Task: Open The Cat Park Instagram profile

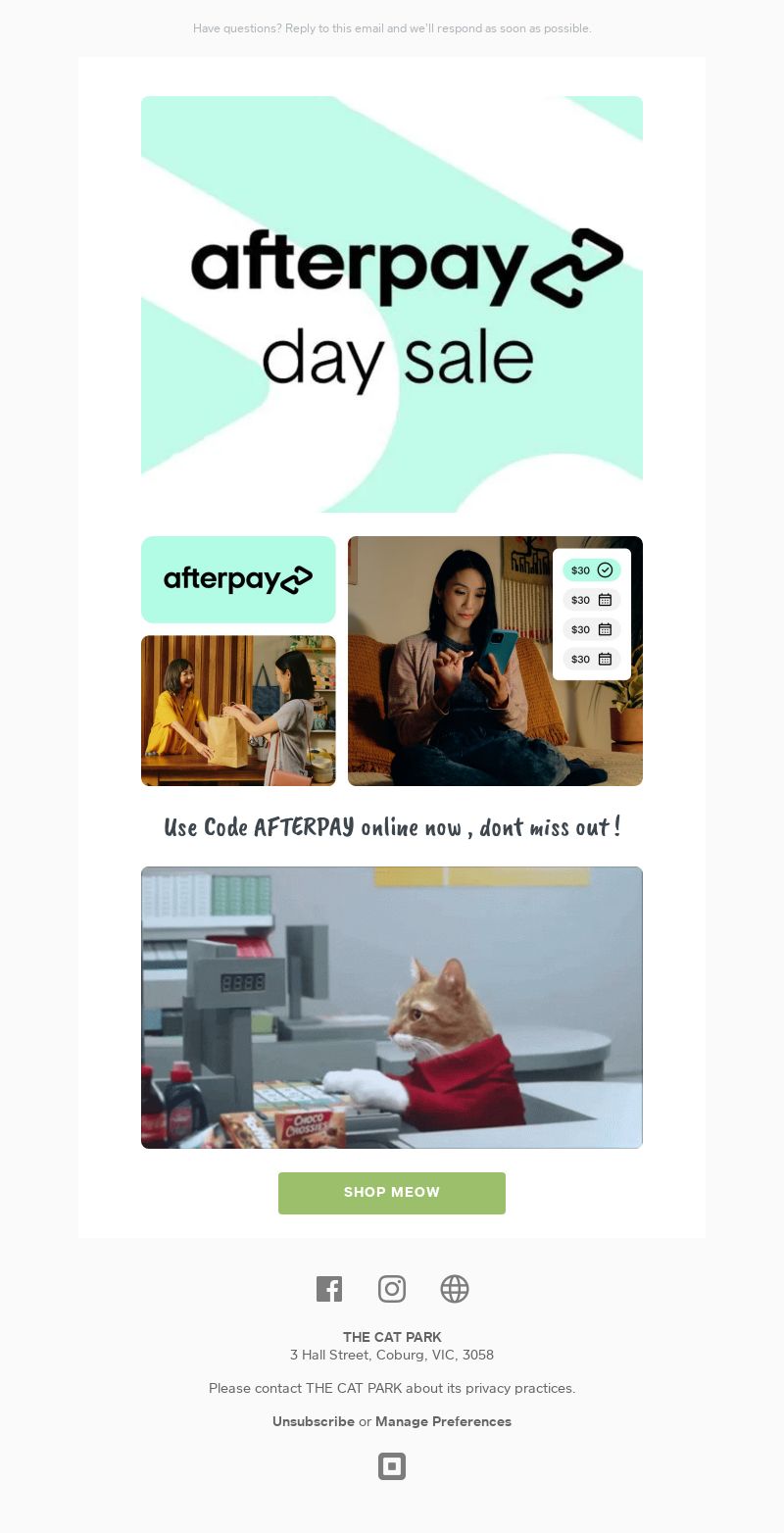Action: pyautogui.click(x=392, y=1289)
